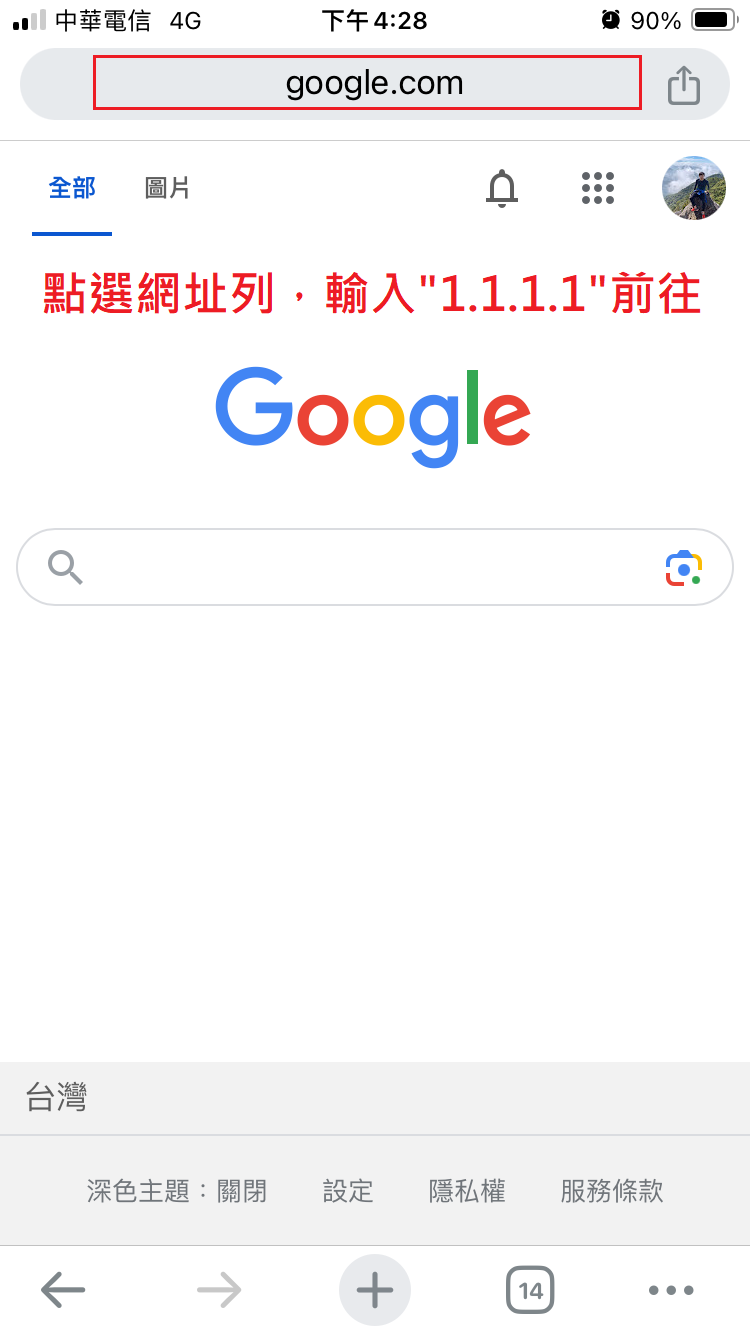The height and width of the screenshot is (1334, 750).
Task: Search with Google Lens camera
Action: pos(684,568)
